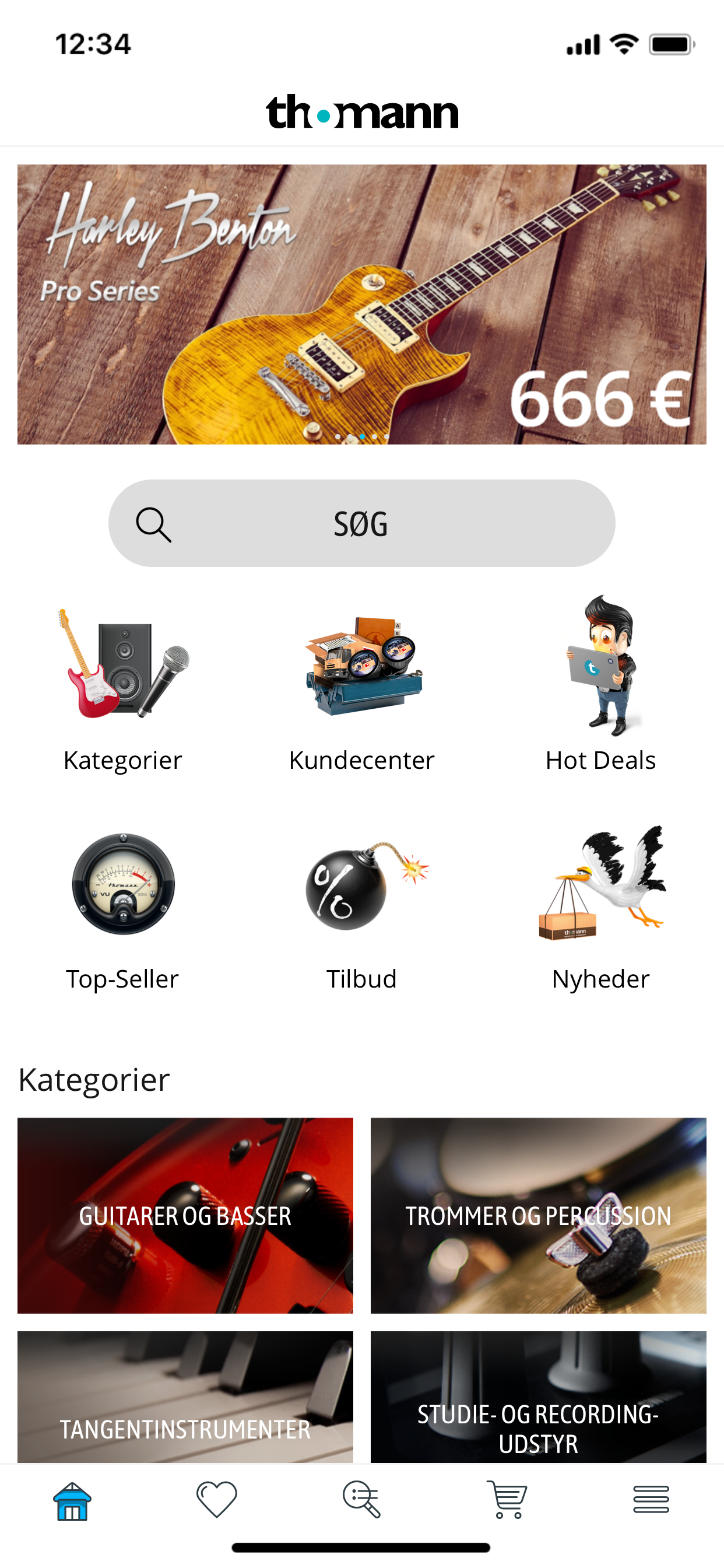Open the shopping cart tab
The width and height of the screenshot is (724, 1568).
pos(506,1500)
